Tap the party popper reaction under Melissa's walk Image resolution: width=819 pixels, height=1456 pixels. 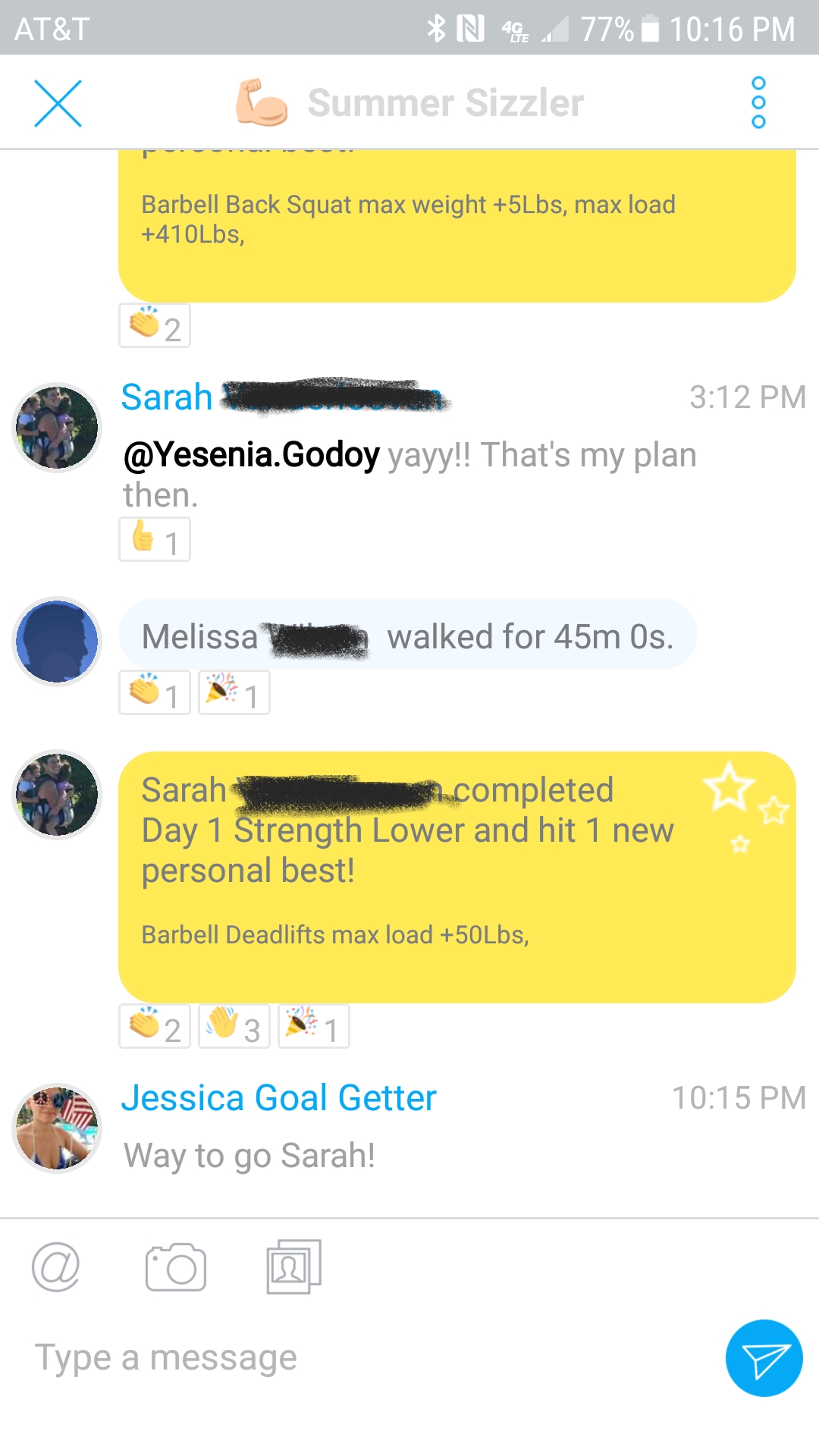tap(234, 692)
